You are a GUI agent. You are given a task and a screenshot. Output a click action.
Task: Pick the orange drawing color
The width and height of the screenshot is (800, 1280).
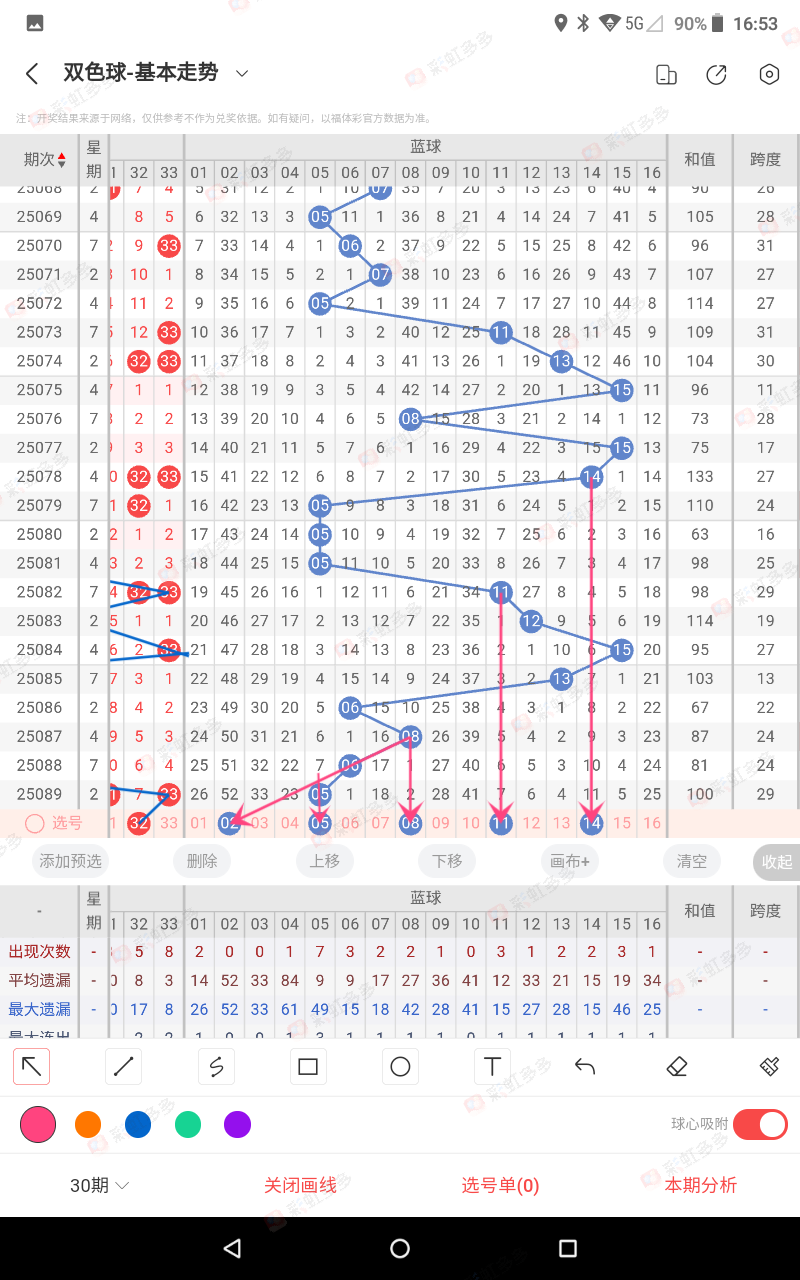coord(88,1125)
